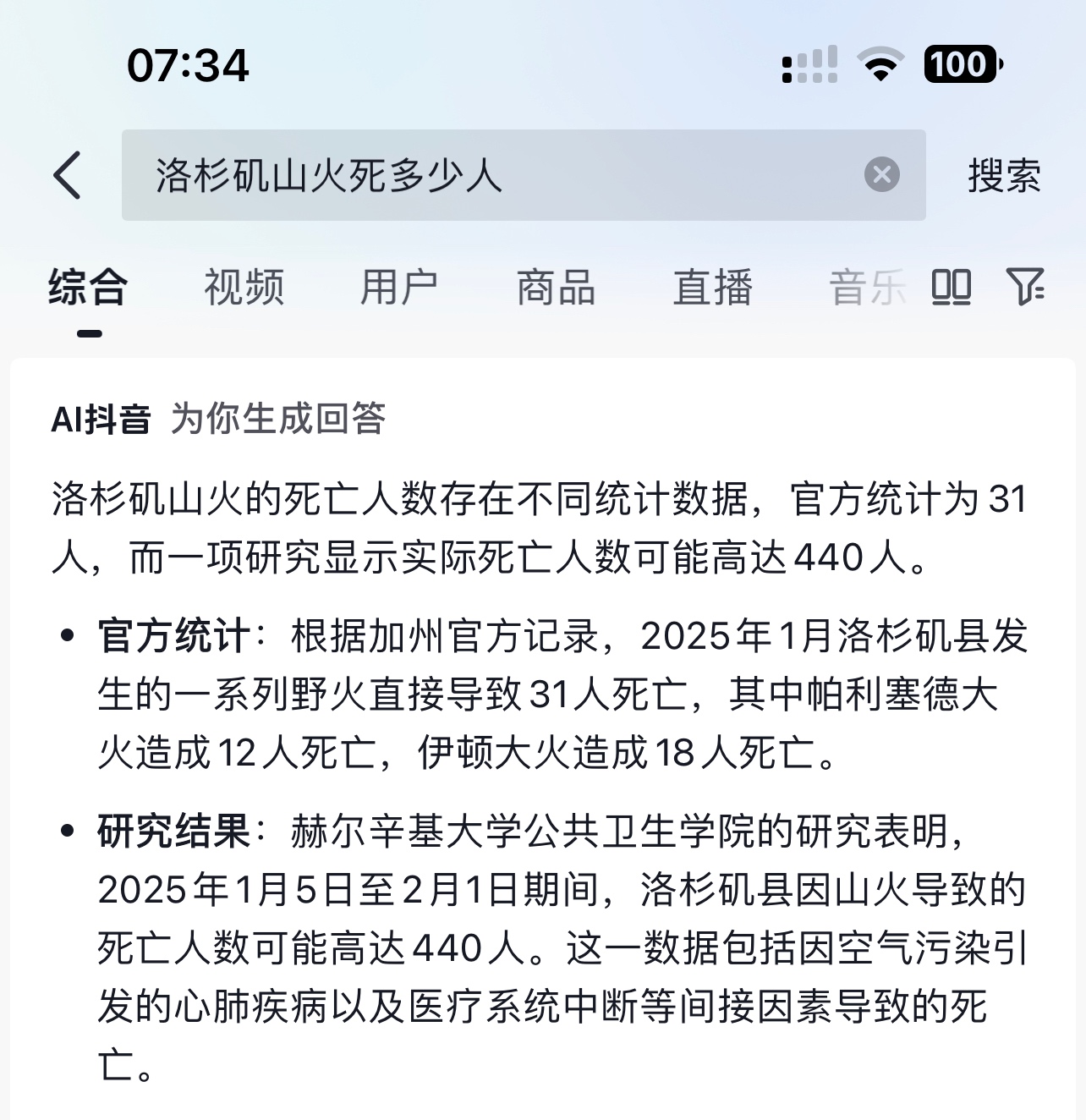Open the 音乐 tab

click(x=867, y=288)
